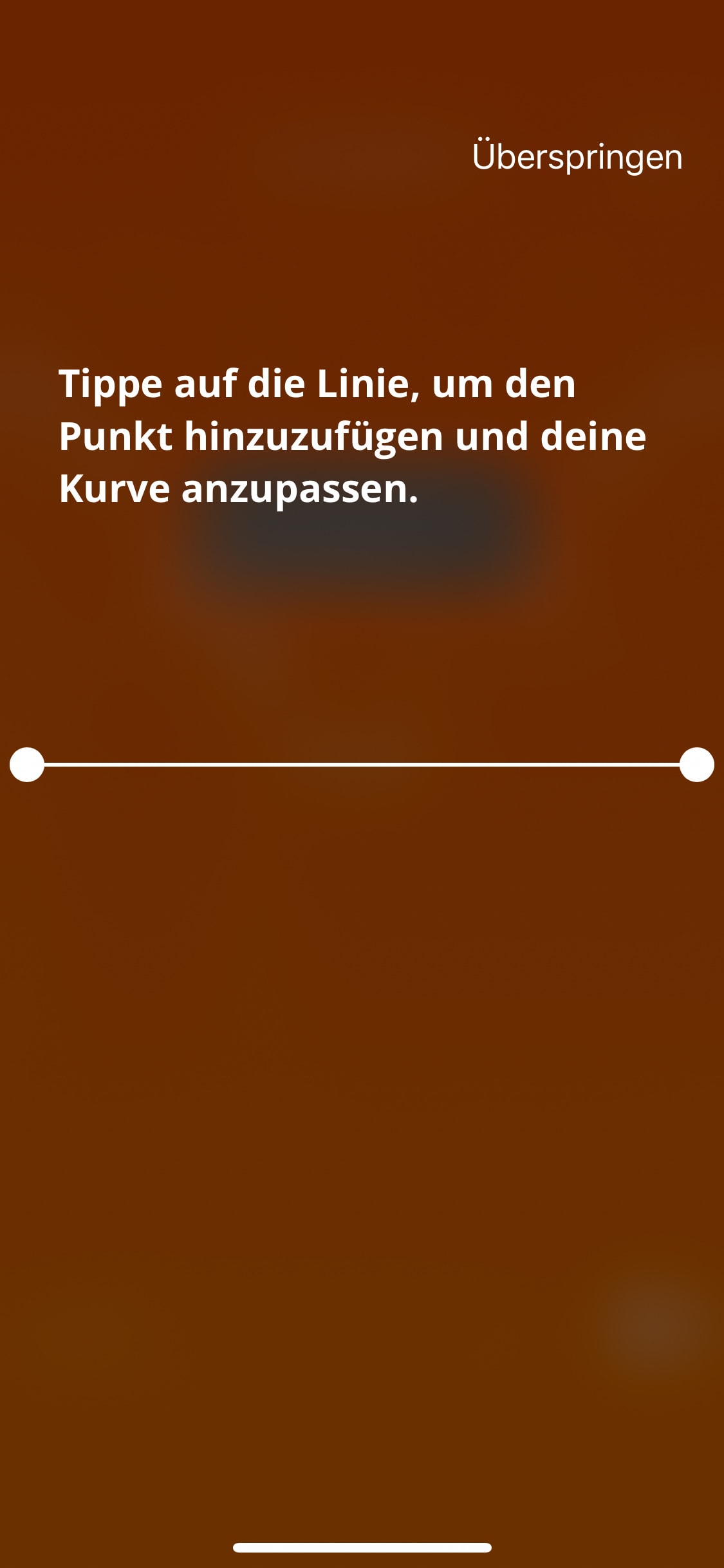This screenshot has height=1568, width=724.
Task: Skip the tutorial via Überspringen
Action: (577, 156)
